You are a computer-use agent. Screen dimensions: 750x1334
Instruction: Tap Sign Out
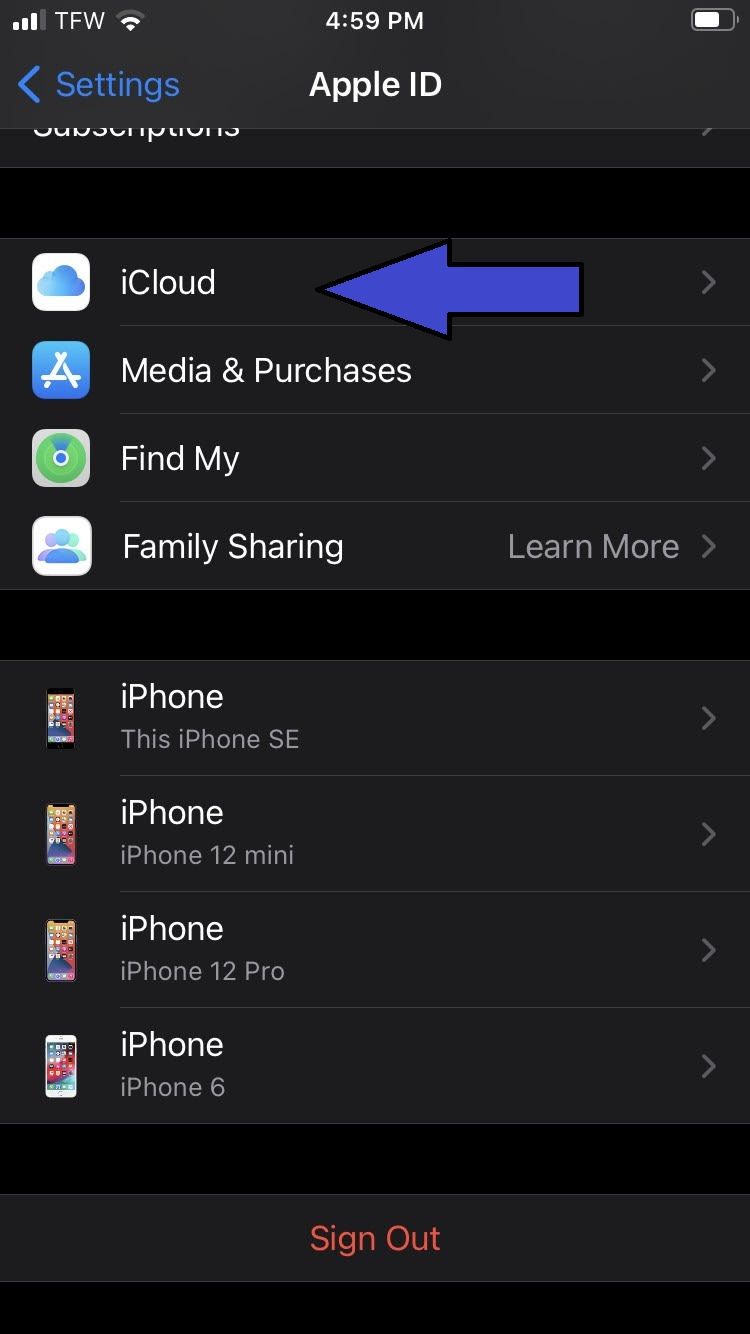tap(375, 1238)
